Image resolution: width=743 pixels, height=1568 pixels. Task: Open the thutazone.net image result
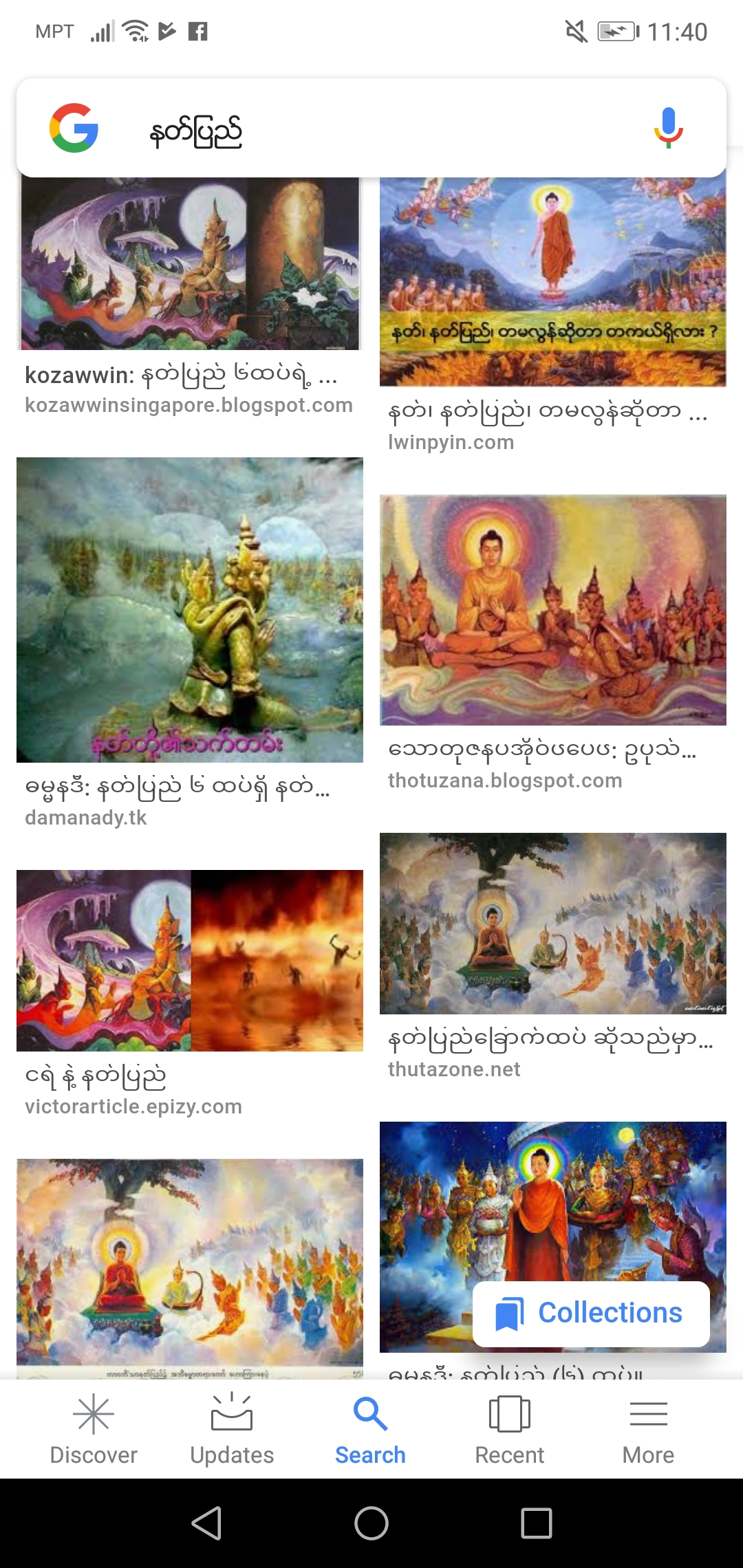point(552,923)
